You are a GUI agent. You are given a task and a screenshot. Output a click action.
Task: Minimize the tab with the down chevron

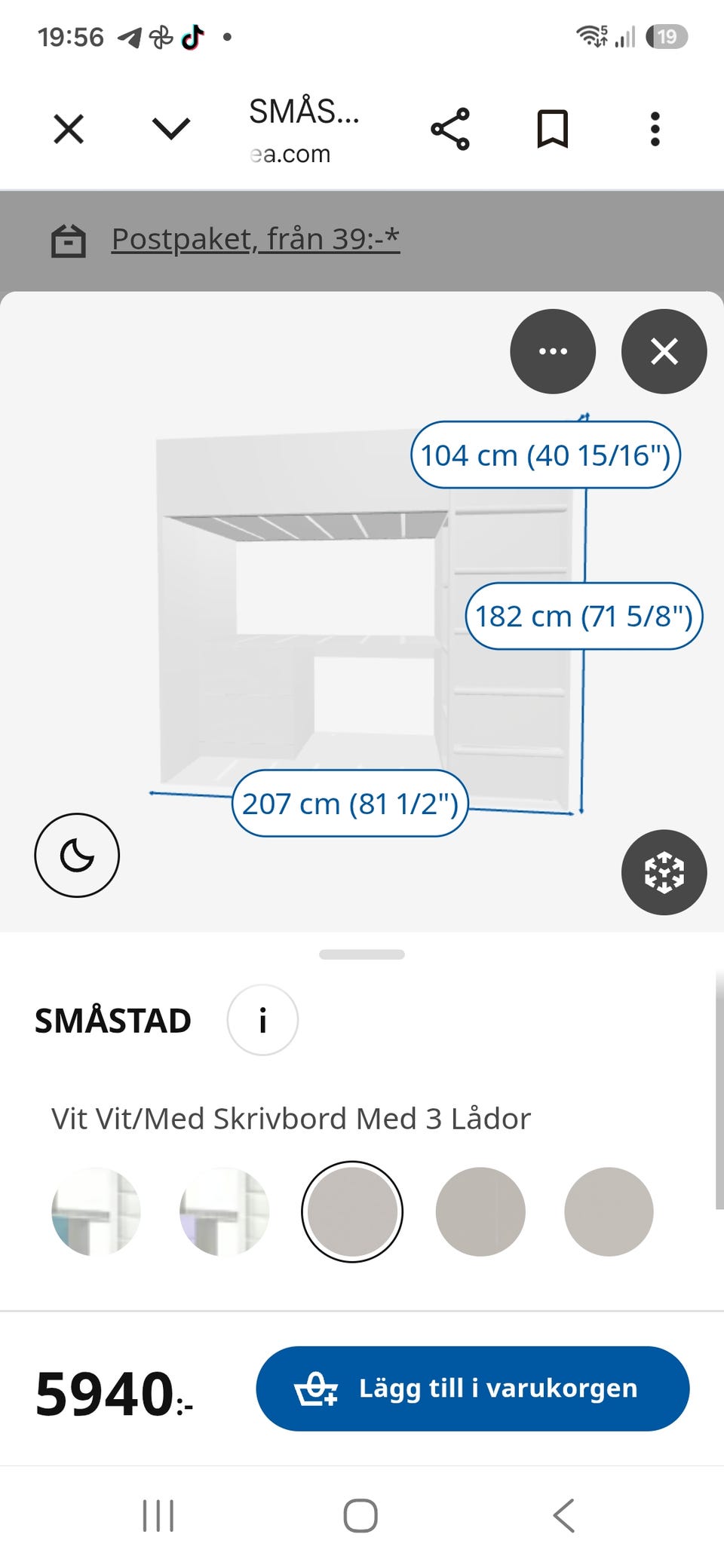(x=171, y=129)
